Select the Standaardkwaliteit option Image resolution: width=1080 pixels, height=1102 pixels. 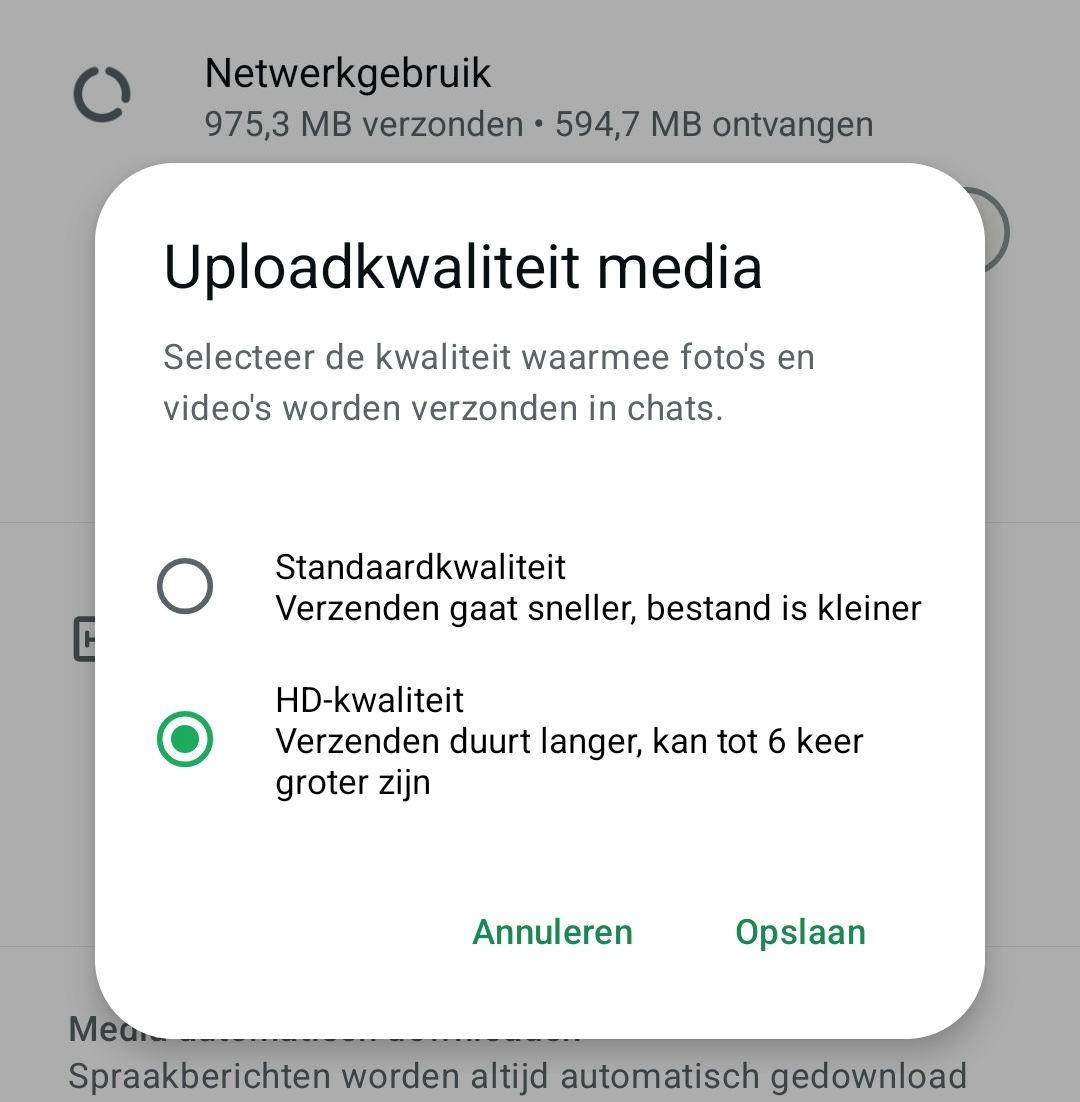click(x=185, y=586)
